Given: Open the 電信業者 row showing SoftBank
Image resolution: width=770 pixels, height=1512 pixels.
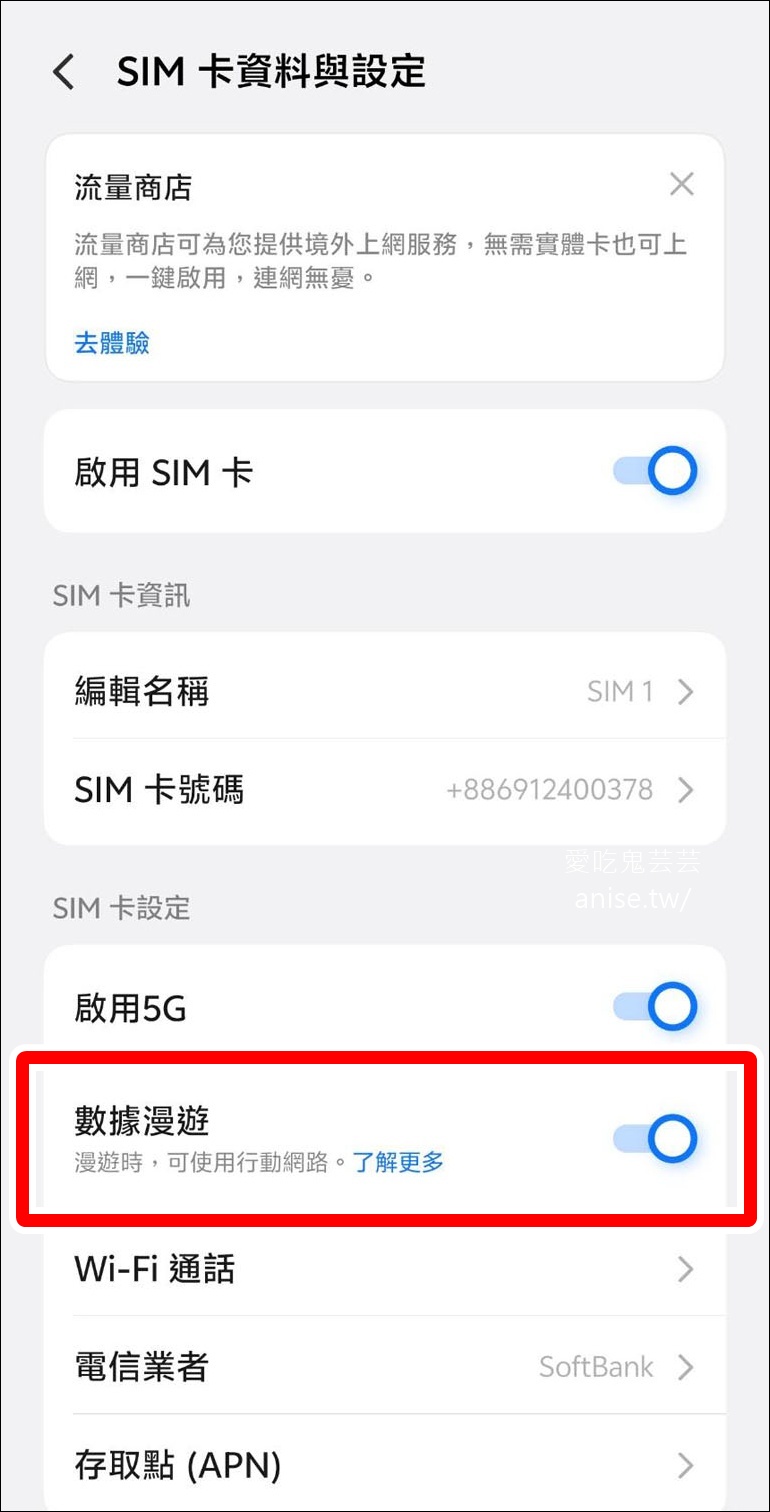Looking at the screenshot, I should pyautogui.click(x=385, y=1366).
